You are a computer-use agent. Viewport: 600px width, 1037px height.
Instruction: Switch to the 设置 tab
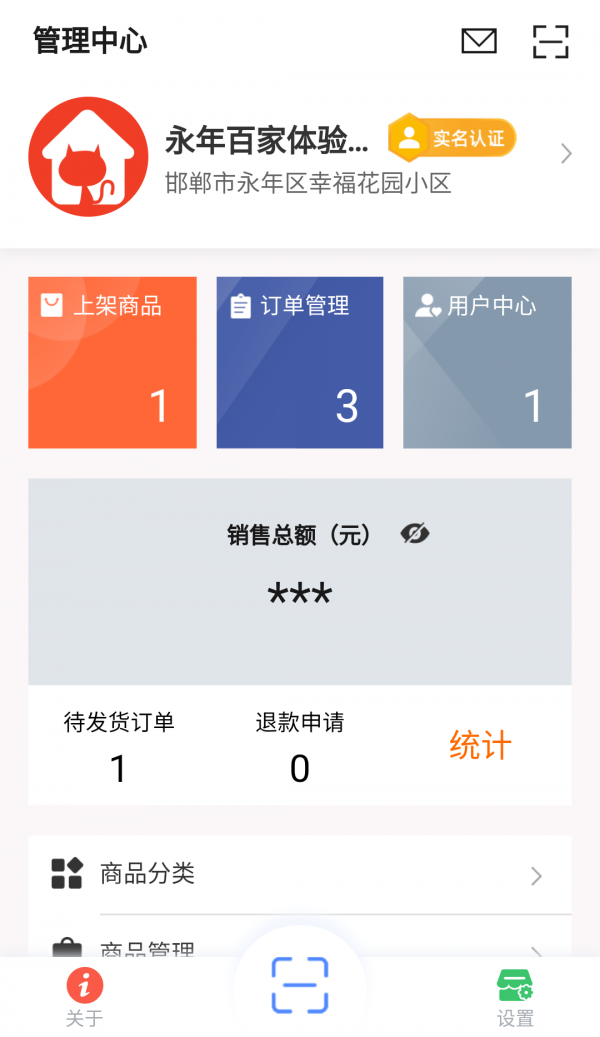tap(515, 998)
